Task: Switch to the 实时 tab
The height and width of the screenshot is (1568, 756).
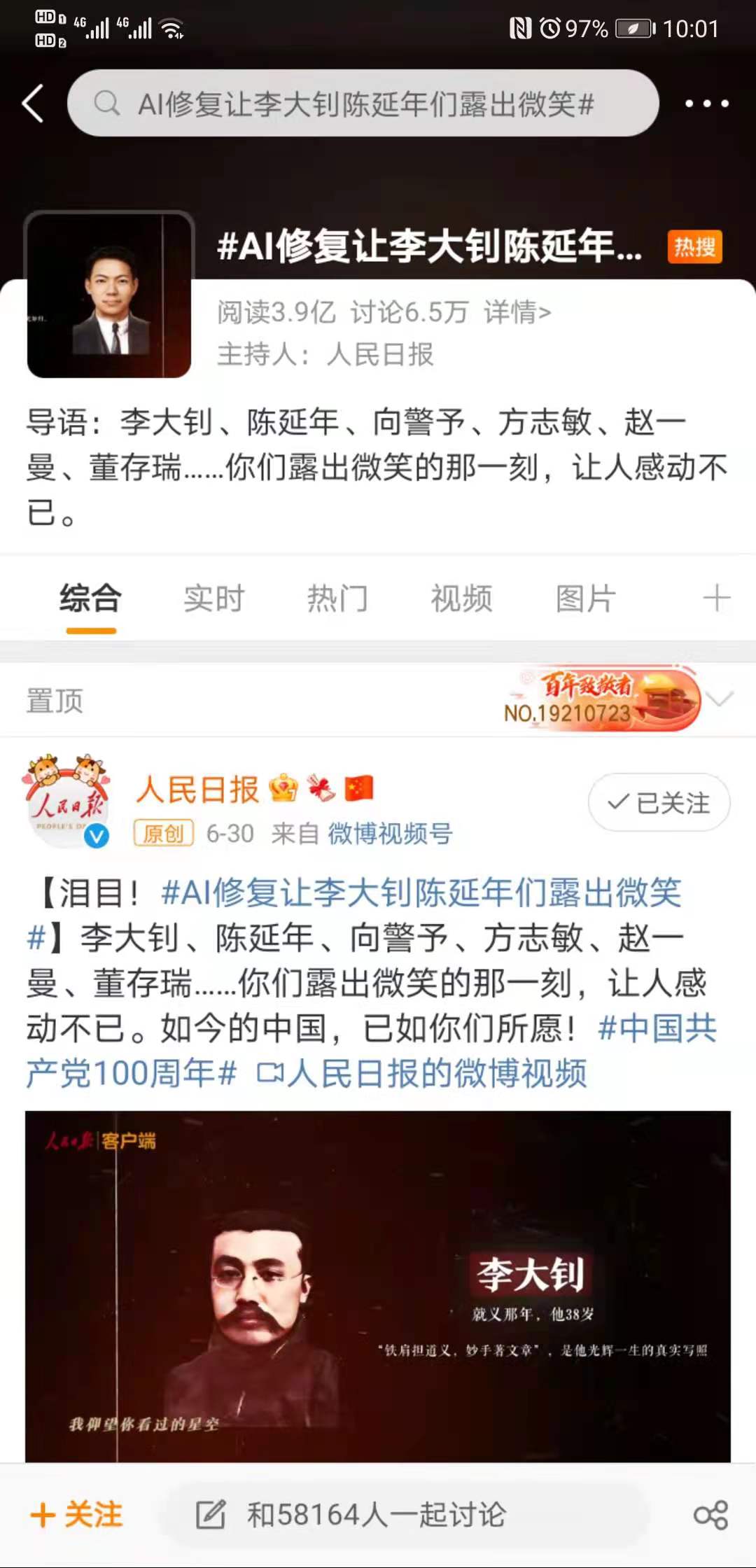Action: 214,599
